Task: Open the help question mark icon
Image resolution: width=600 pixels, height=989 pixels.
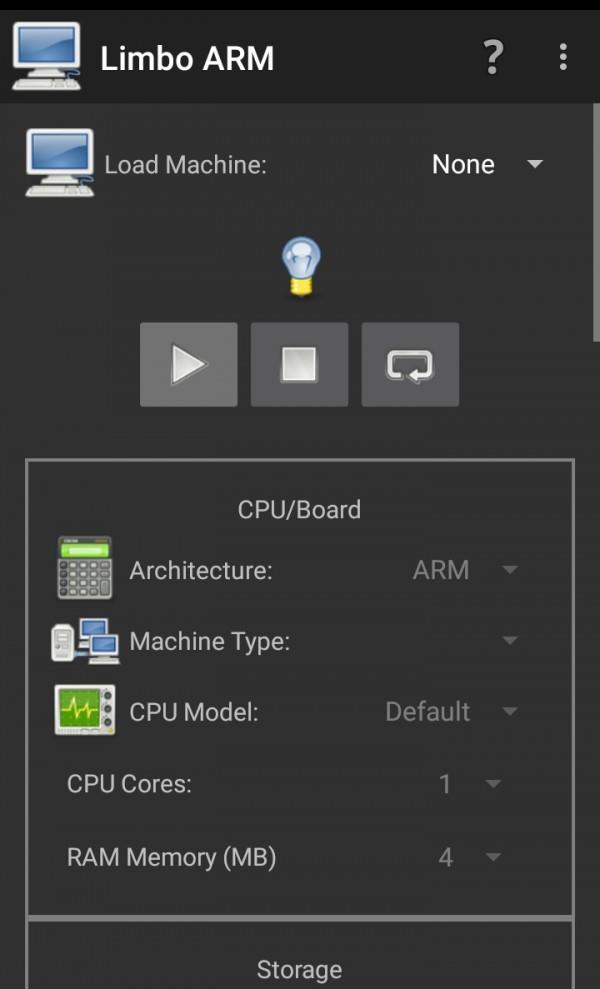Action: coord(493,57)
